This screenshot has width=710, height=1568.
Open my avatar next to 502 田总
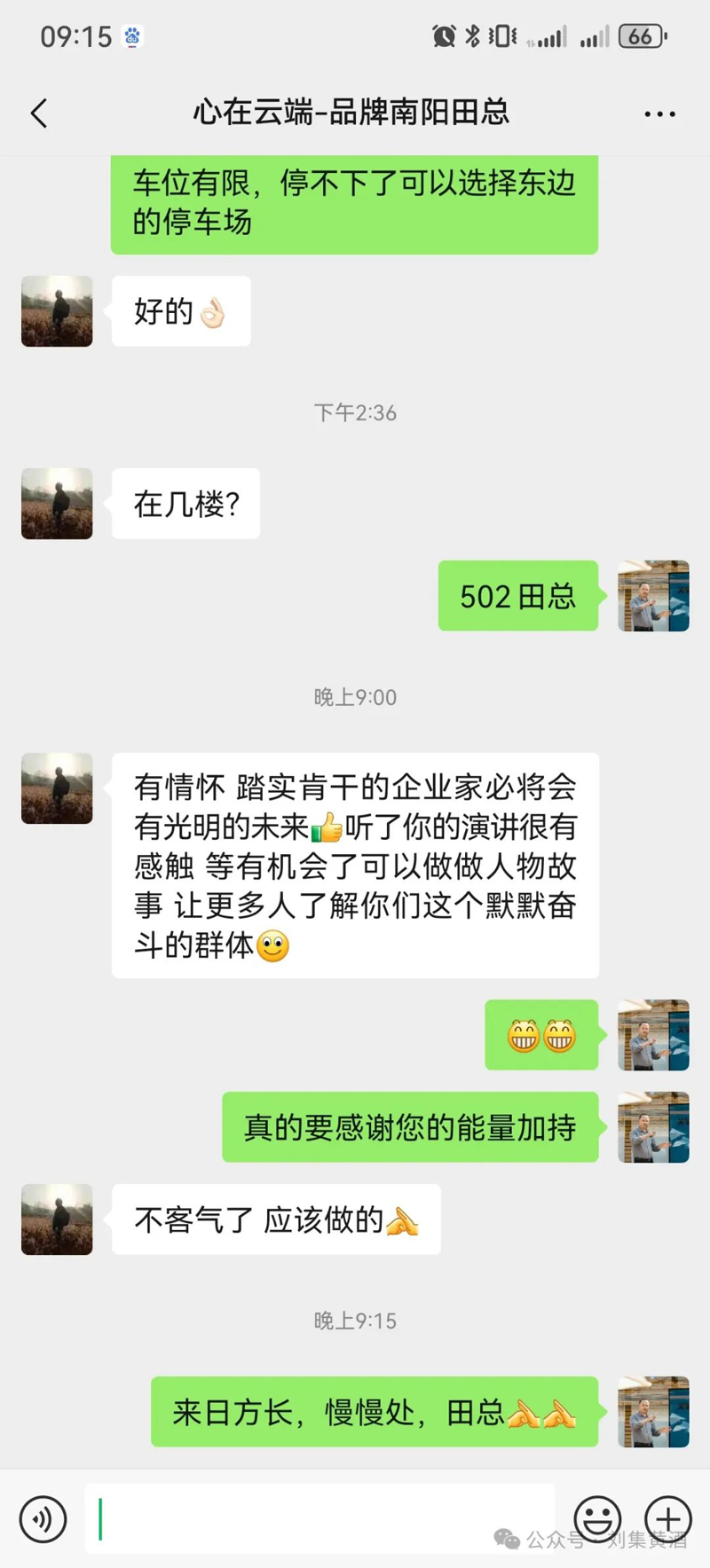point(653,596)
